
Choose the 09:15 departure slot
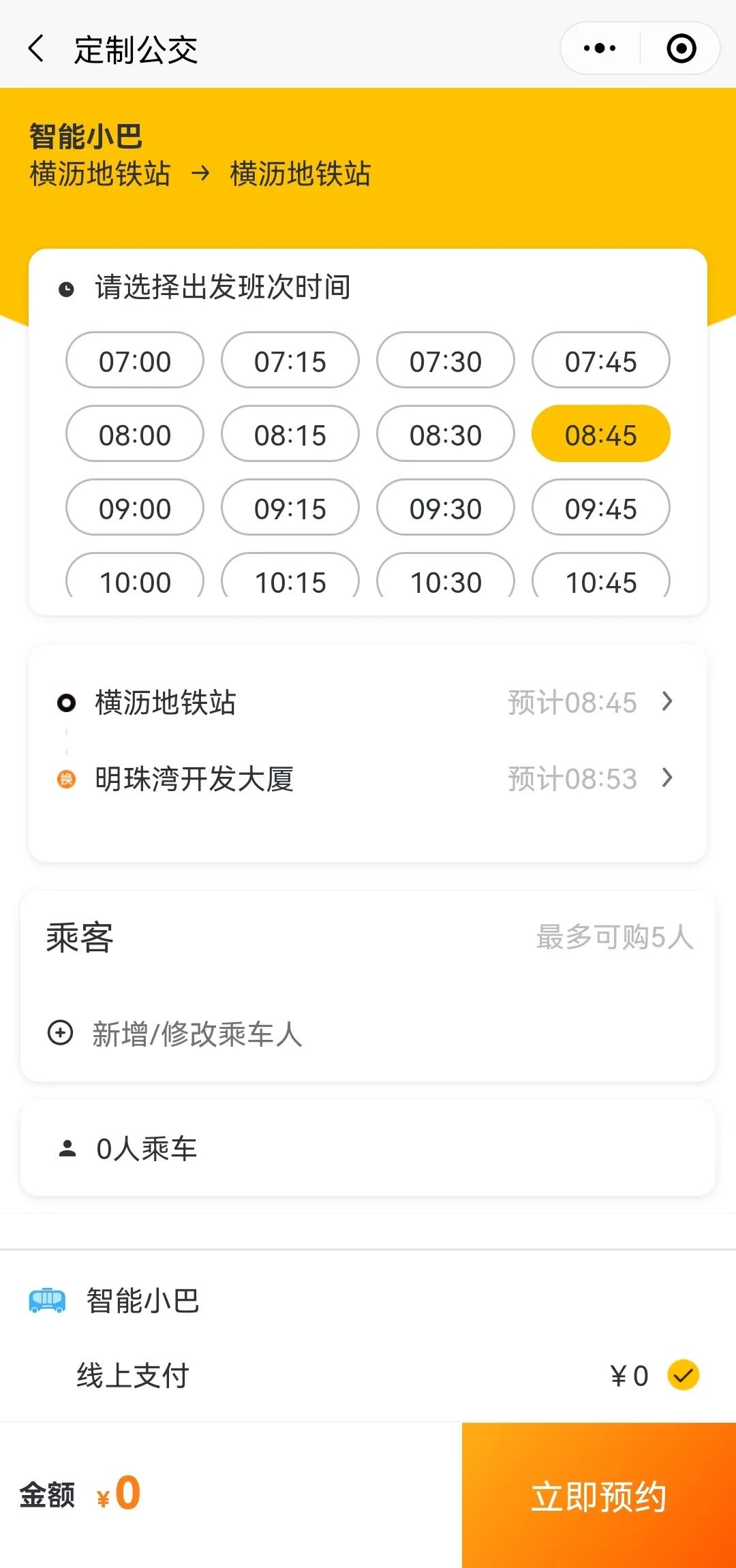290,508
